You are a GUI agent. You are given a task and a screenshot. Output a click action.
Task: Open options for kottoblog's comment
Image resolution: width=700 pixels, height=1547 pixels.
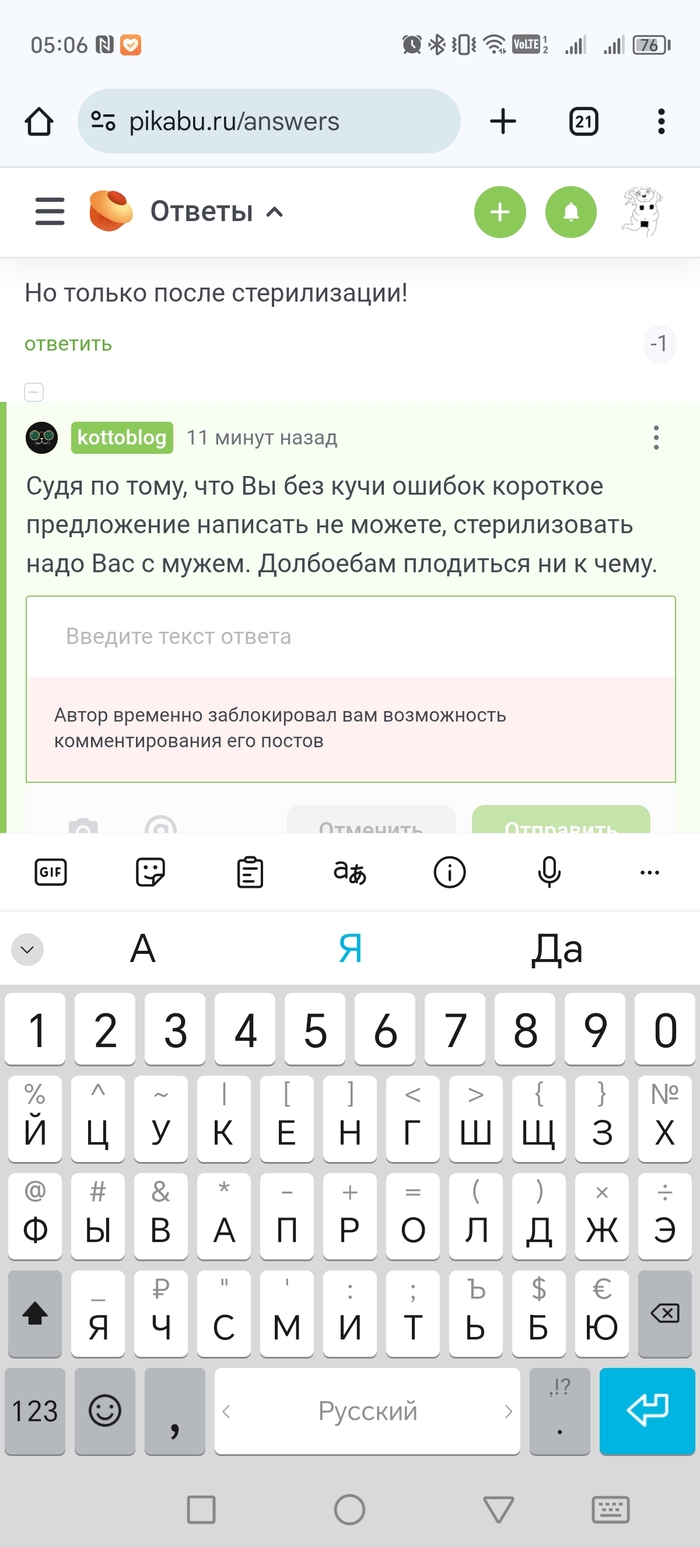click(656, 438)
